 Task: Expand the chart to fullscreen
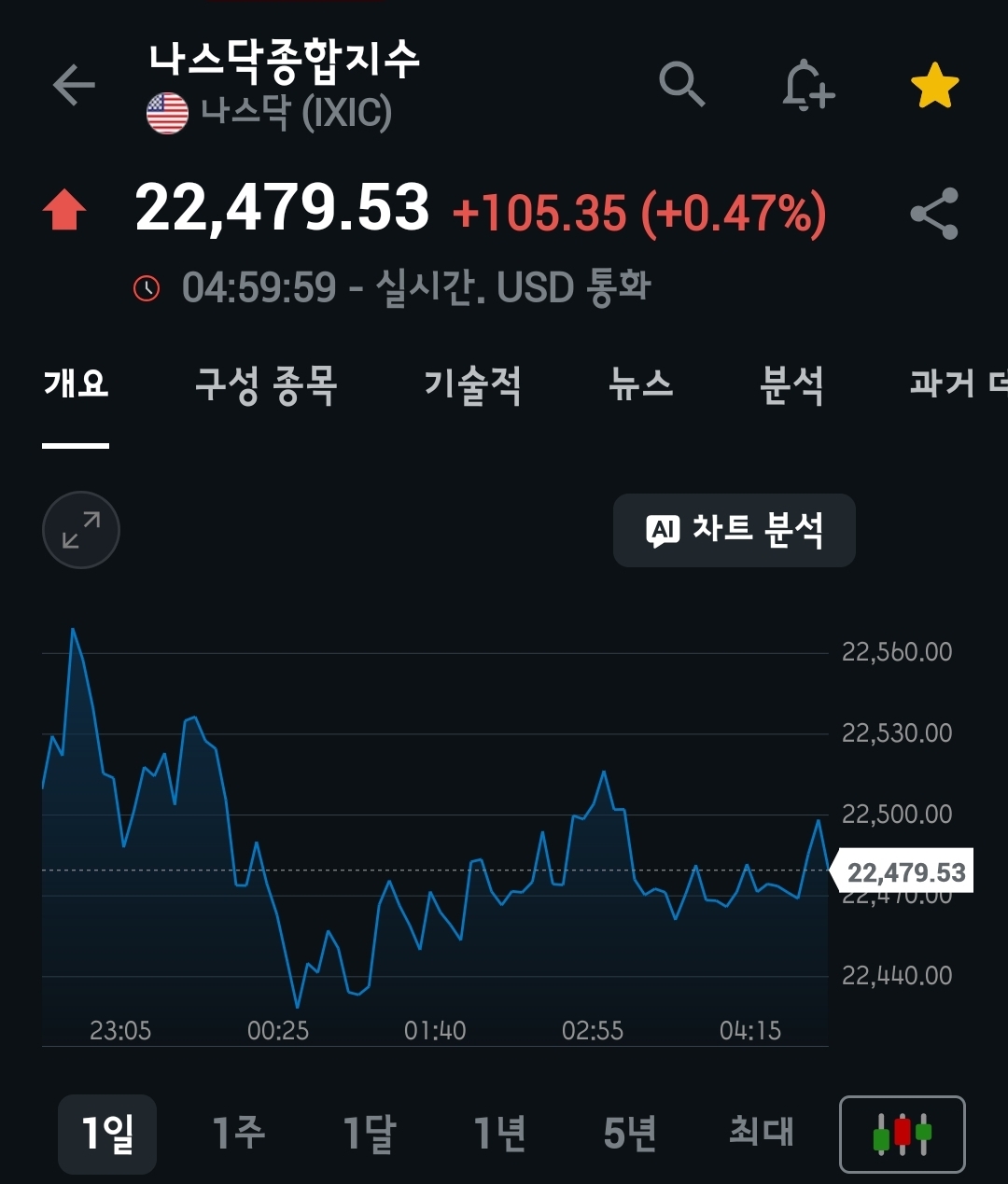(x=81, y=530)
